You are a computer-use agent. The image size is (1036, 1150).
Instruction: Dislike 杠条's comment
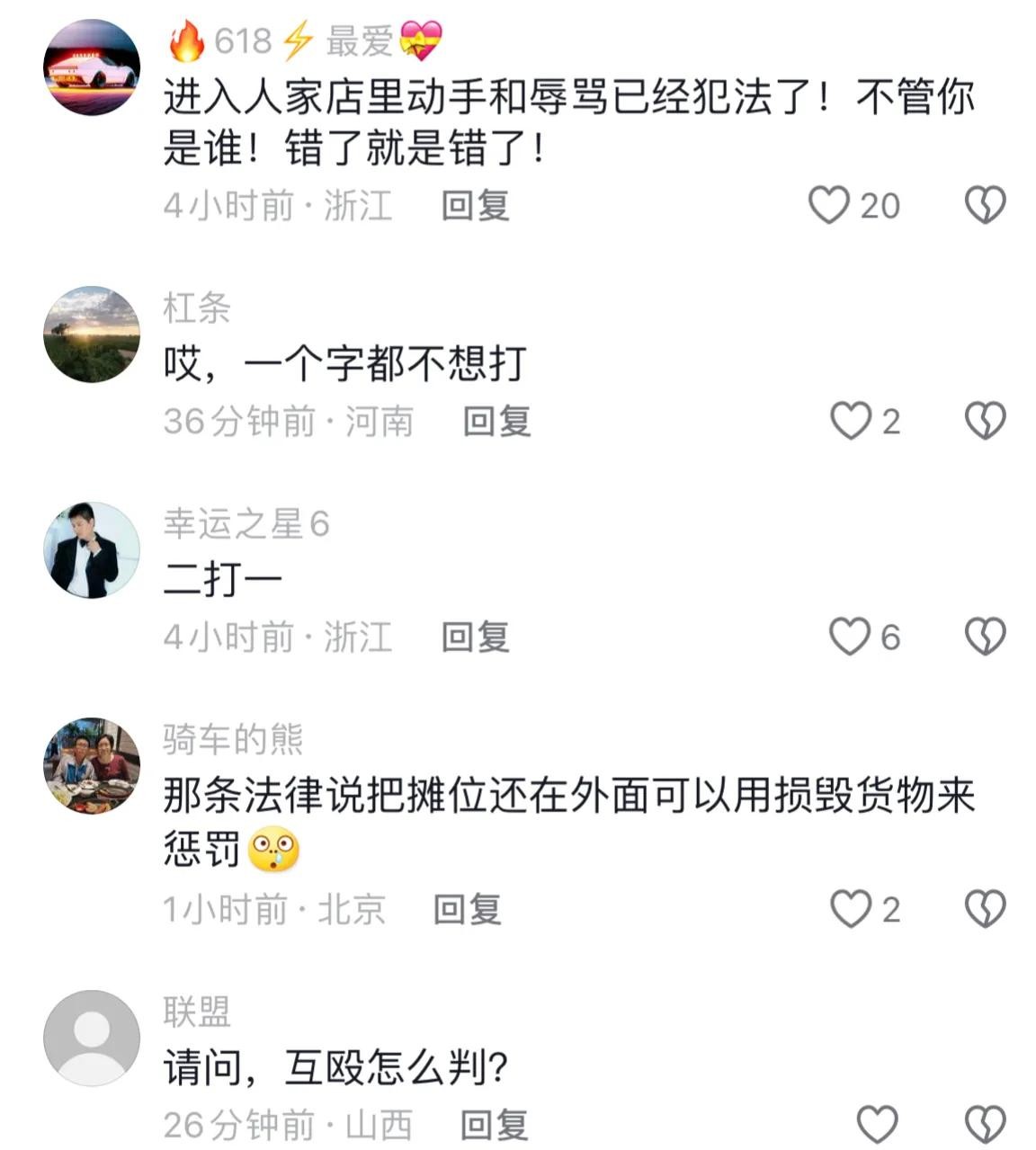[985, 421]
